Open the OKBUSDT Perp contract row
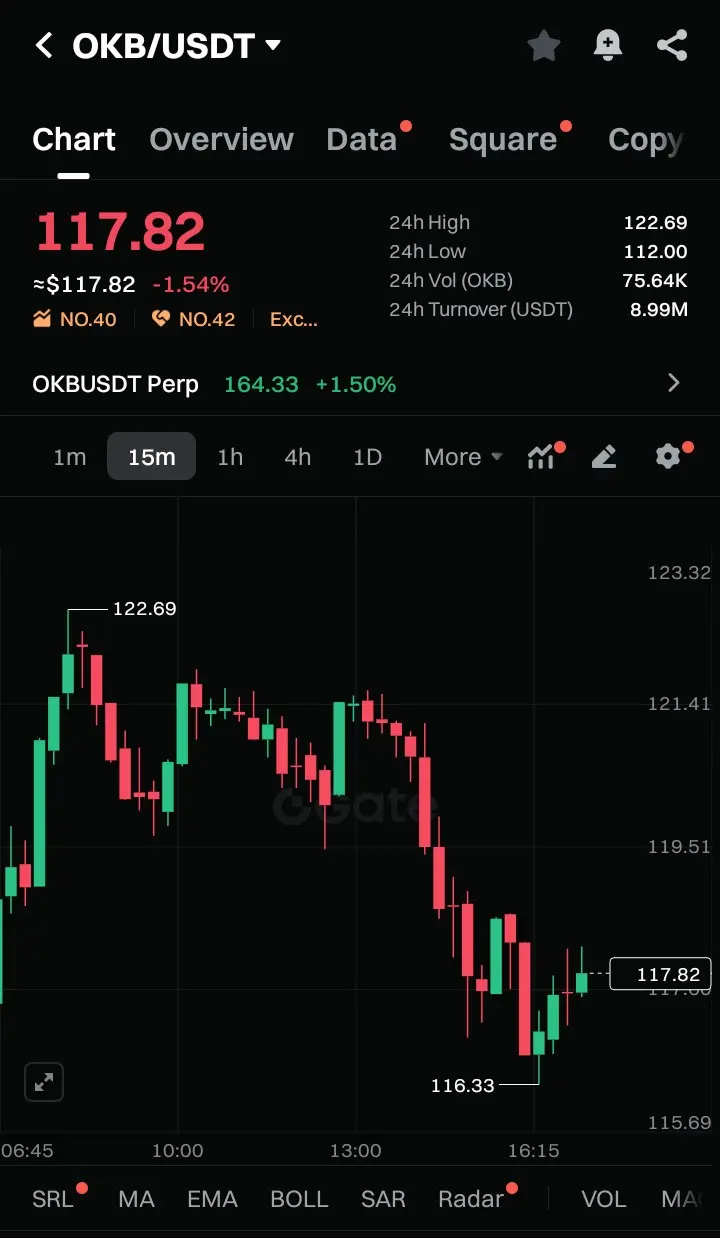720x1238 pixels. tap(360, 383)
